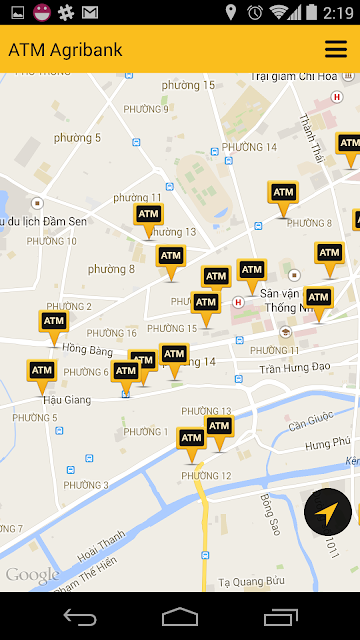
Task: Center map on my location
Action: 328,511
